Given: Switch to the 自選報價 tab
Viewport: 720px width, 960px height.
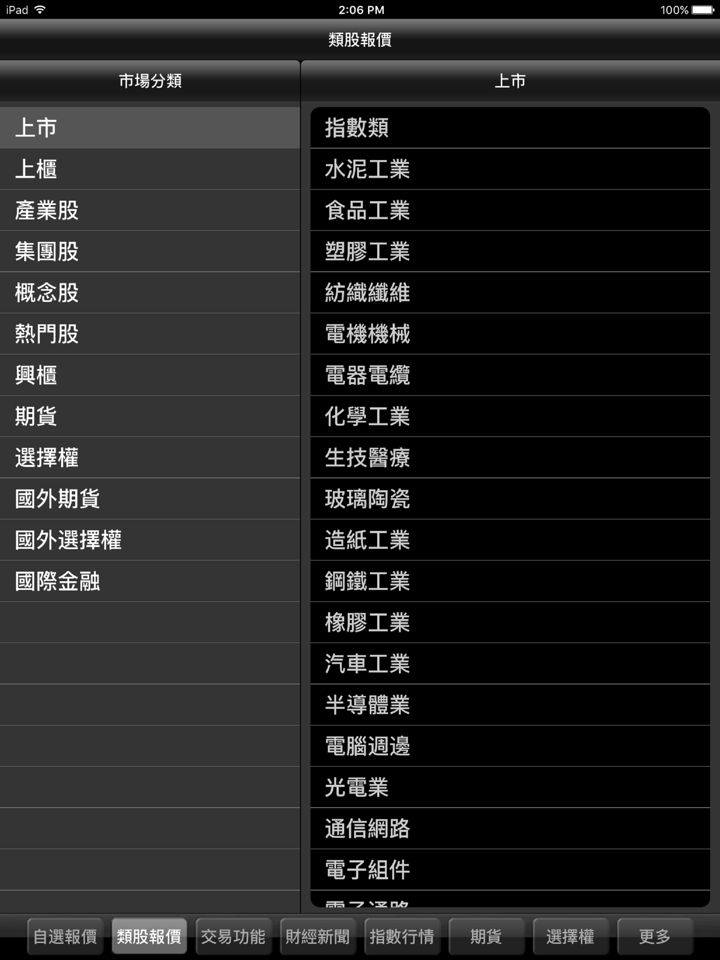Looking at the screenshot, I should pos(65,937).
